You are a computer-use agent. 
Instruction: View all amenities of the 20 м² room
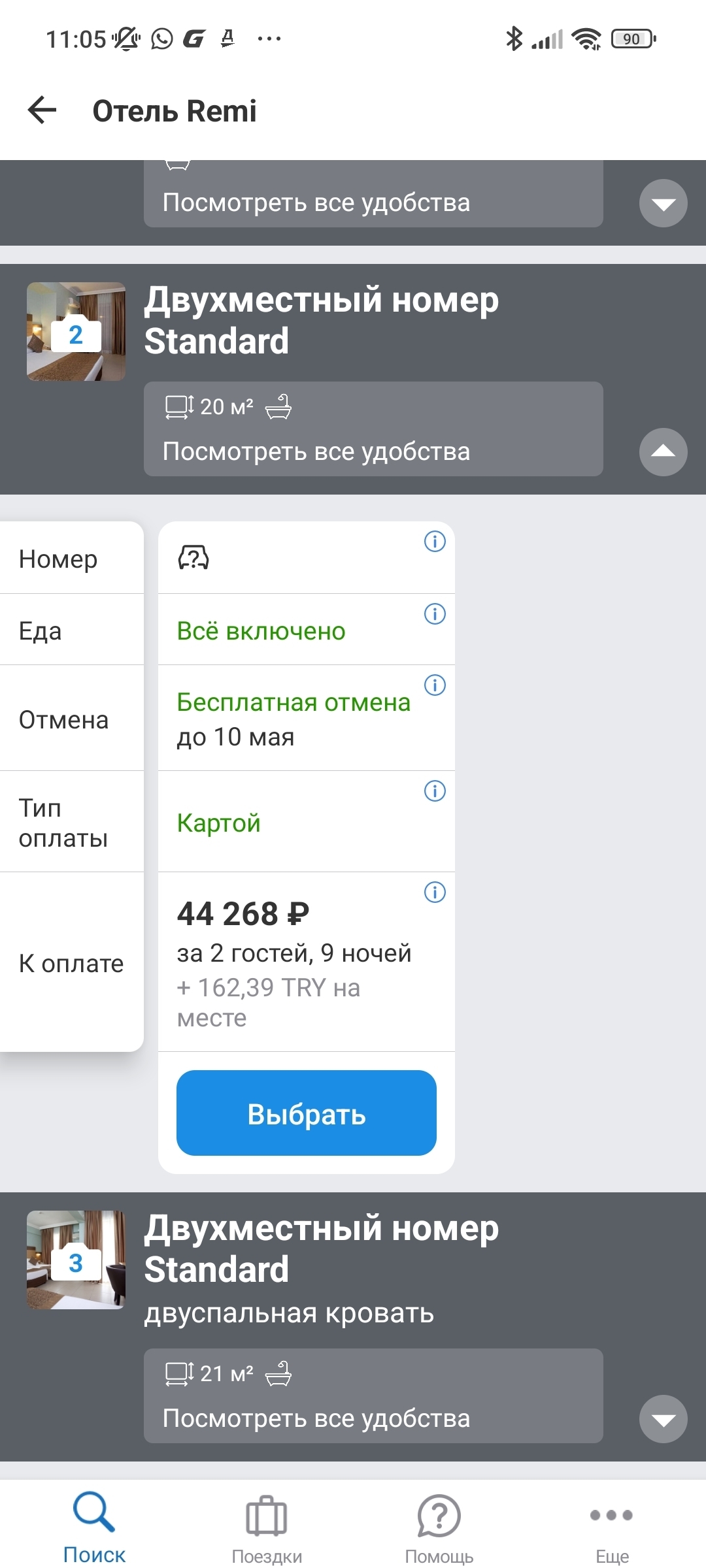pos(373,429)
